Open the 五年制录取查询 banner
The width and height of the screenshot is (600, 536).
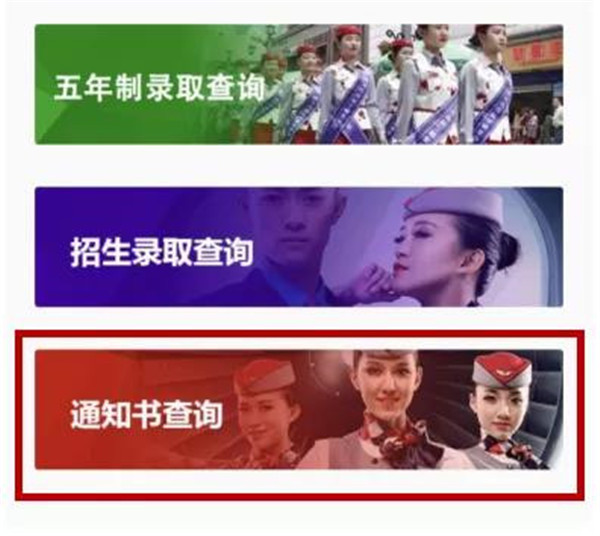pyautogui.click(x=298, y=84)
